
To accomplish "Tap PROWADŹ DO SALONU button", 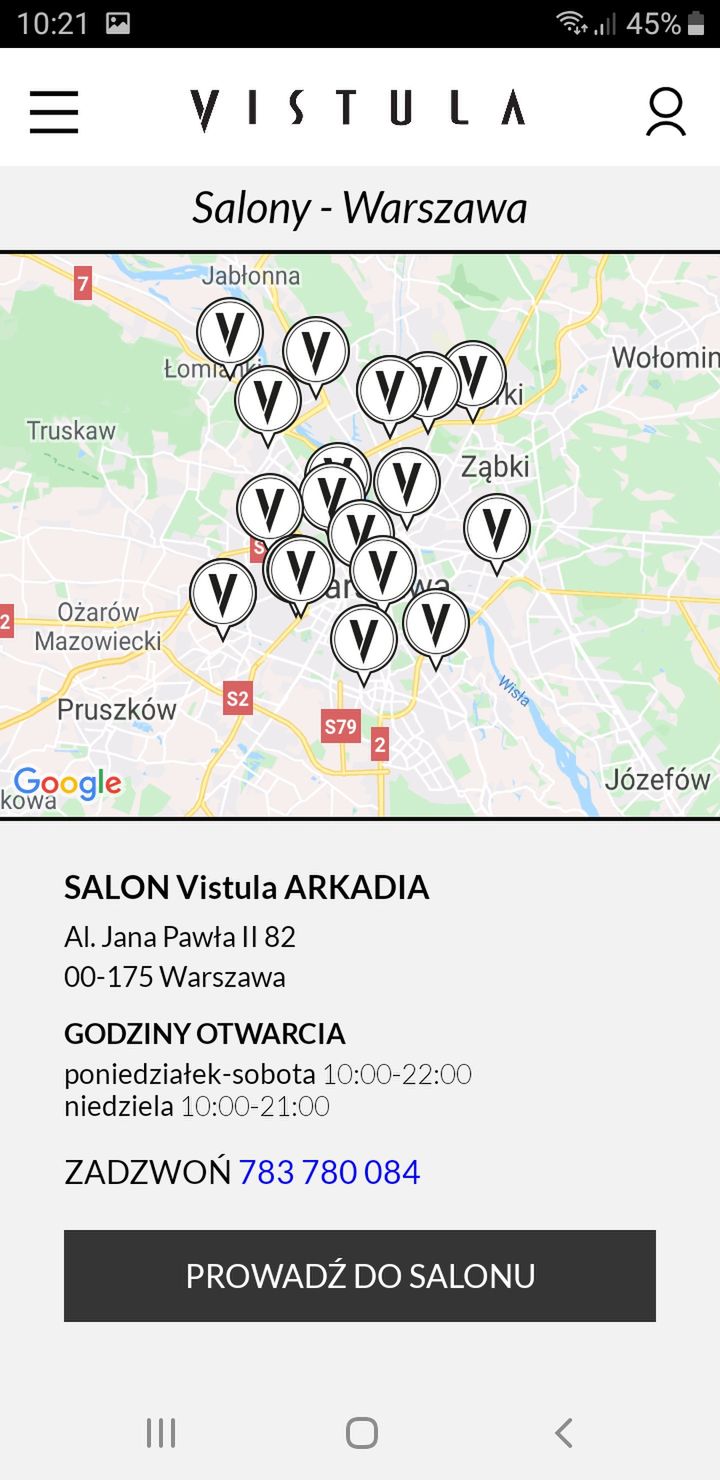I will [360, 1276].
